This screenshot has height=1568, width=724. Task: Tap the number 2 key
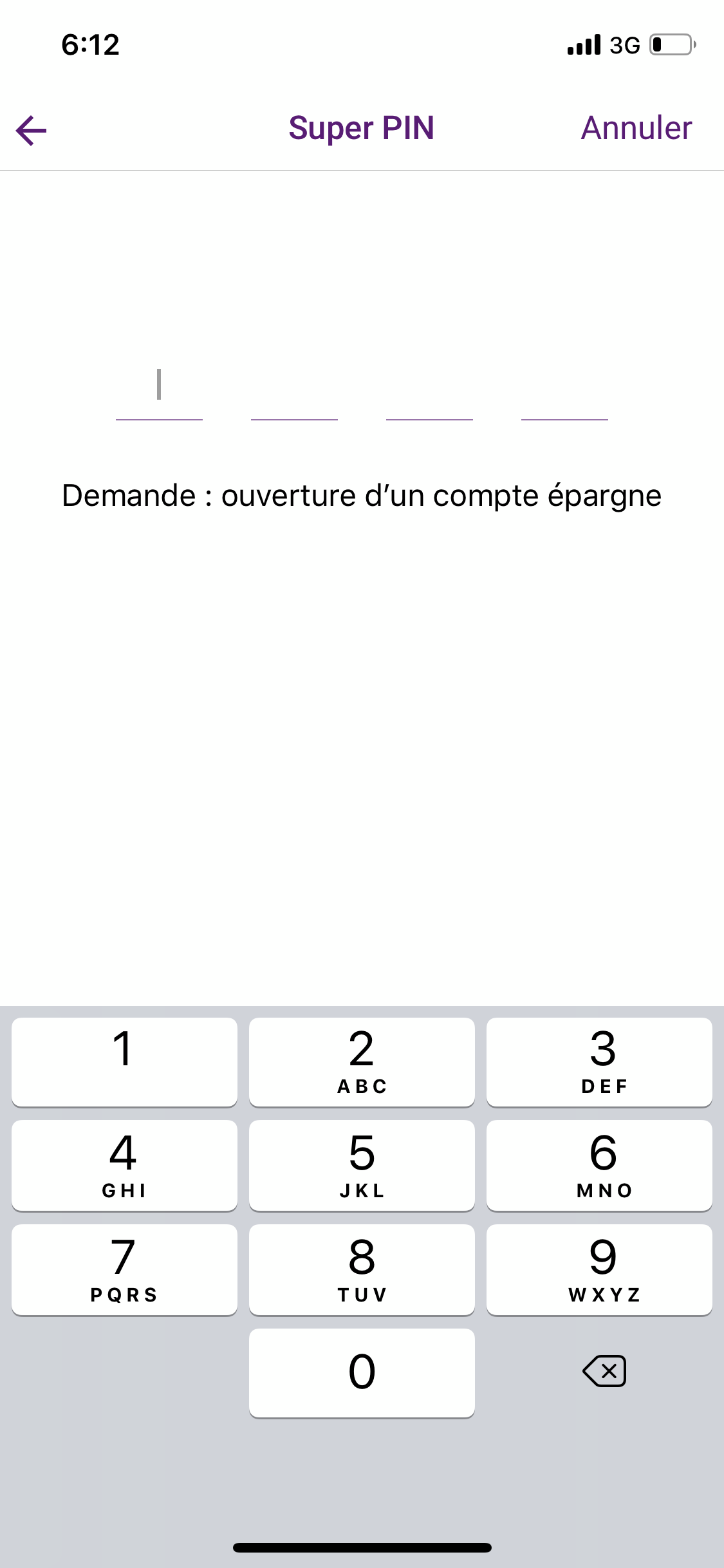pos(361,1063)
